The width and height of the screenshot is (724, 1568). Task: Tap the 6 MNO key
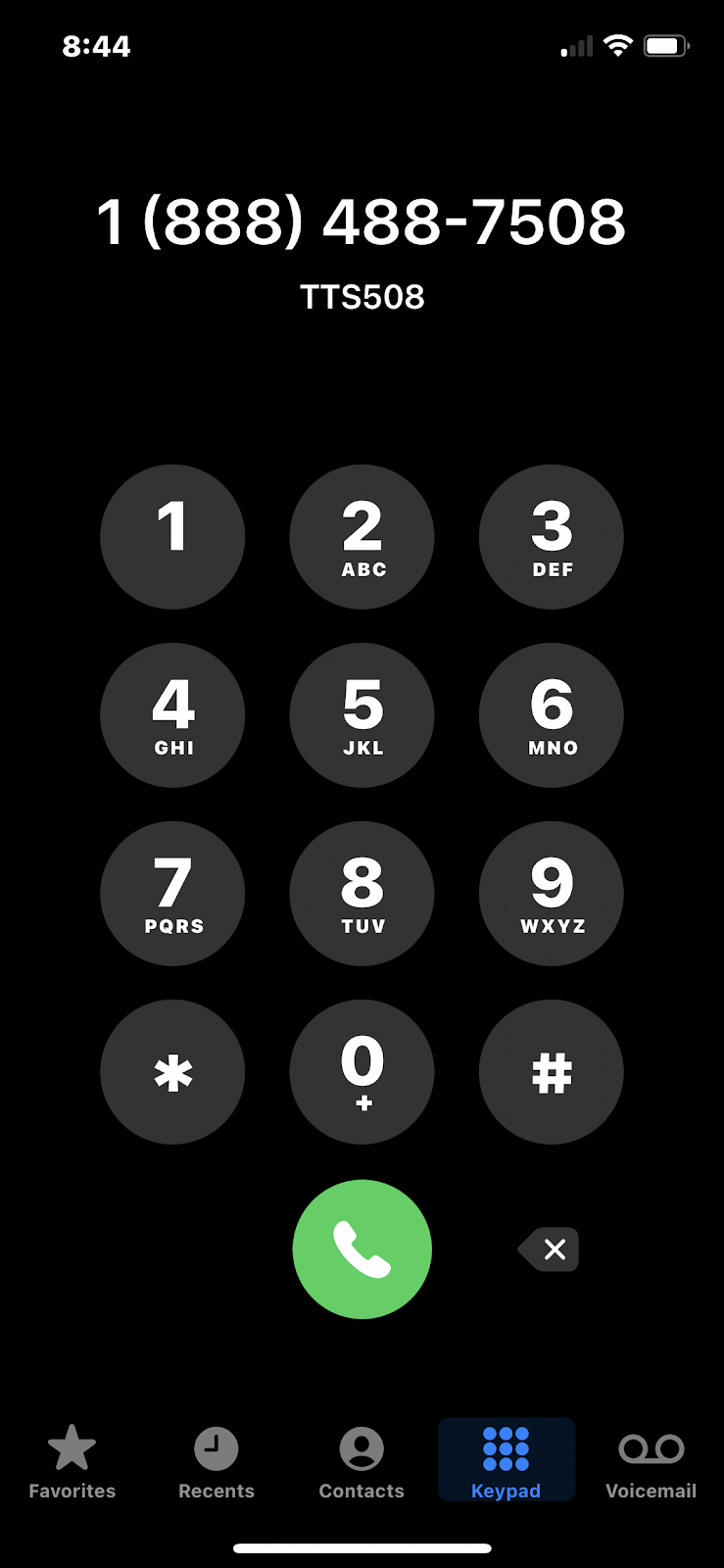(x=552, y=715)
